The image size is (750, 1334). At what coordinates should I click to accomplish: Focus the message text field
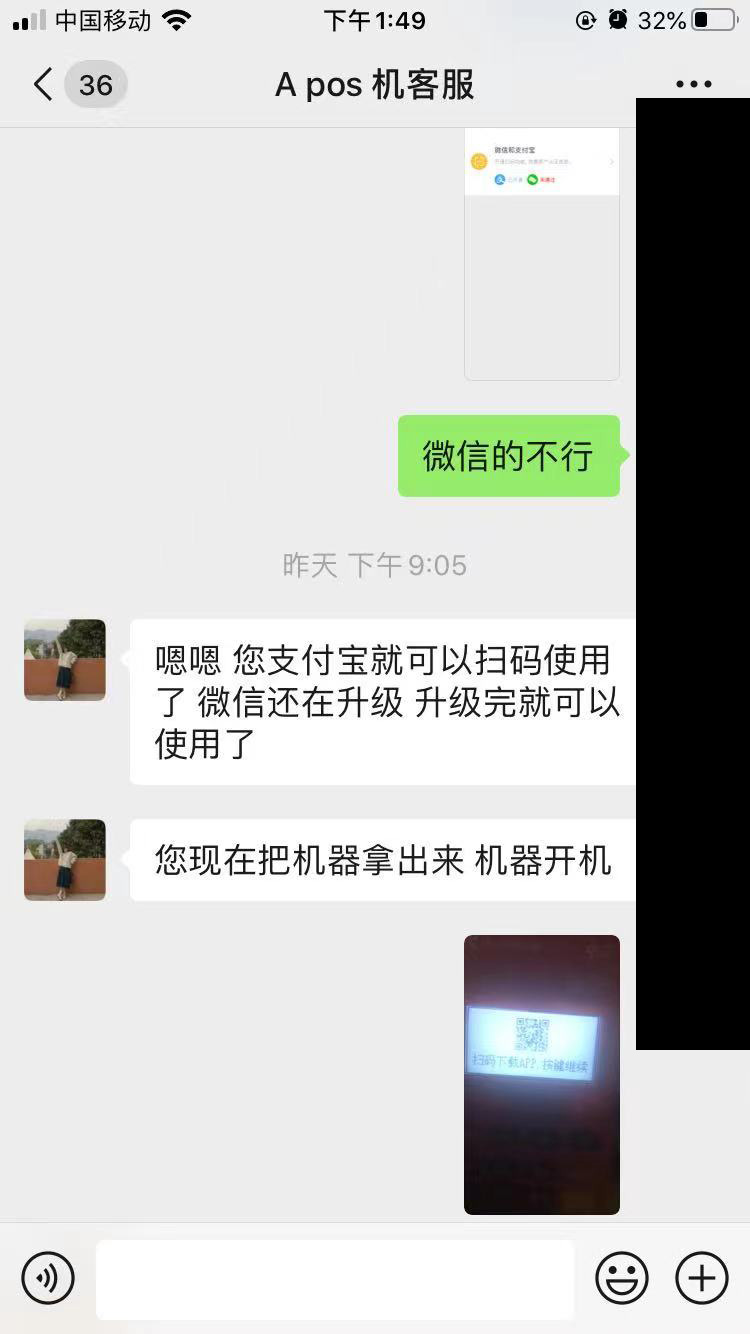tap(335, 1279)
